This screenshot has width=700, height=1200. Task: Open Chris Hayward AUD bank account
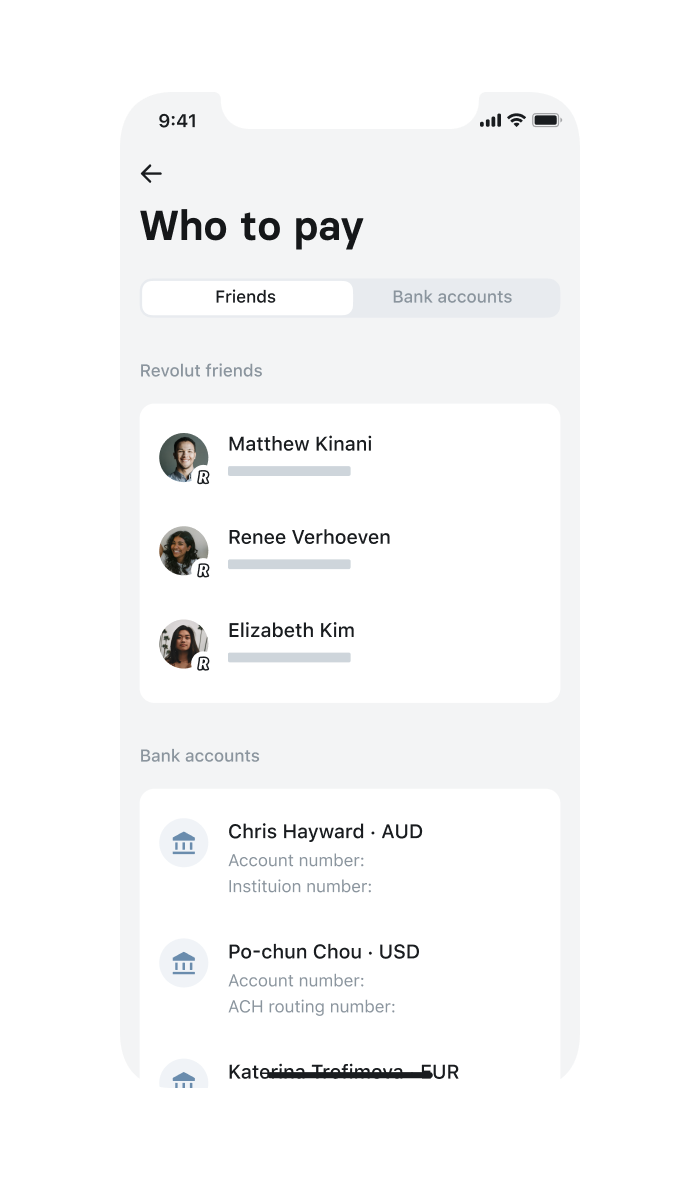(350, 857)
